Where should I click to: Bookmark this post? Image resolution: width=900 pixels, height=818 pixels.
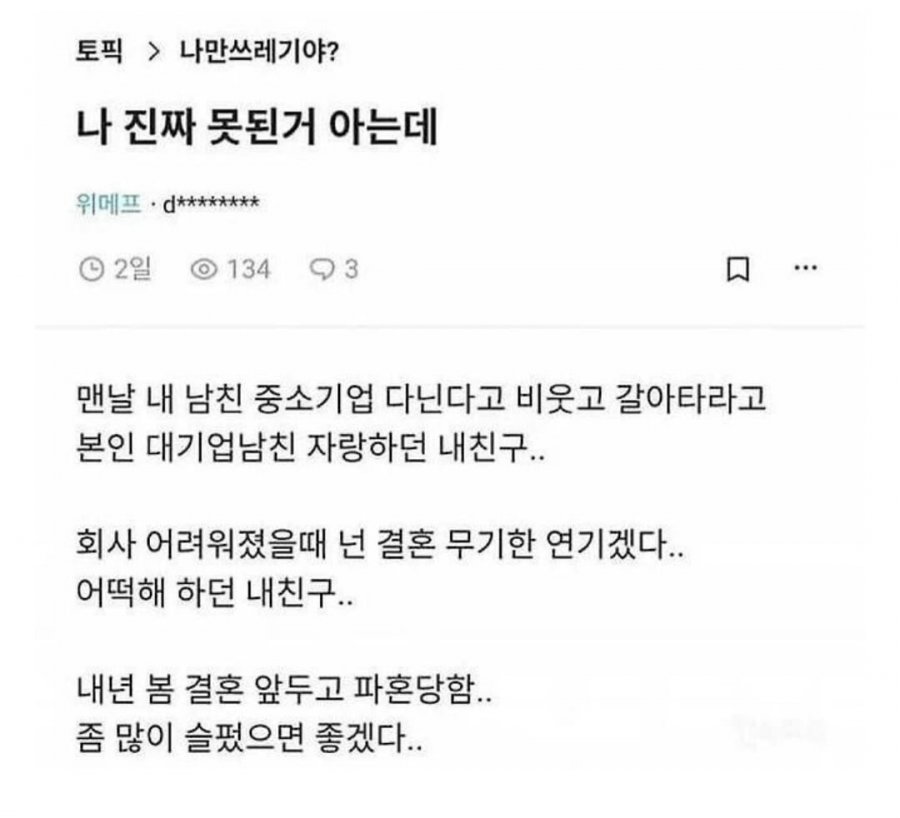738,269
